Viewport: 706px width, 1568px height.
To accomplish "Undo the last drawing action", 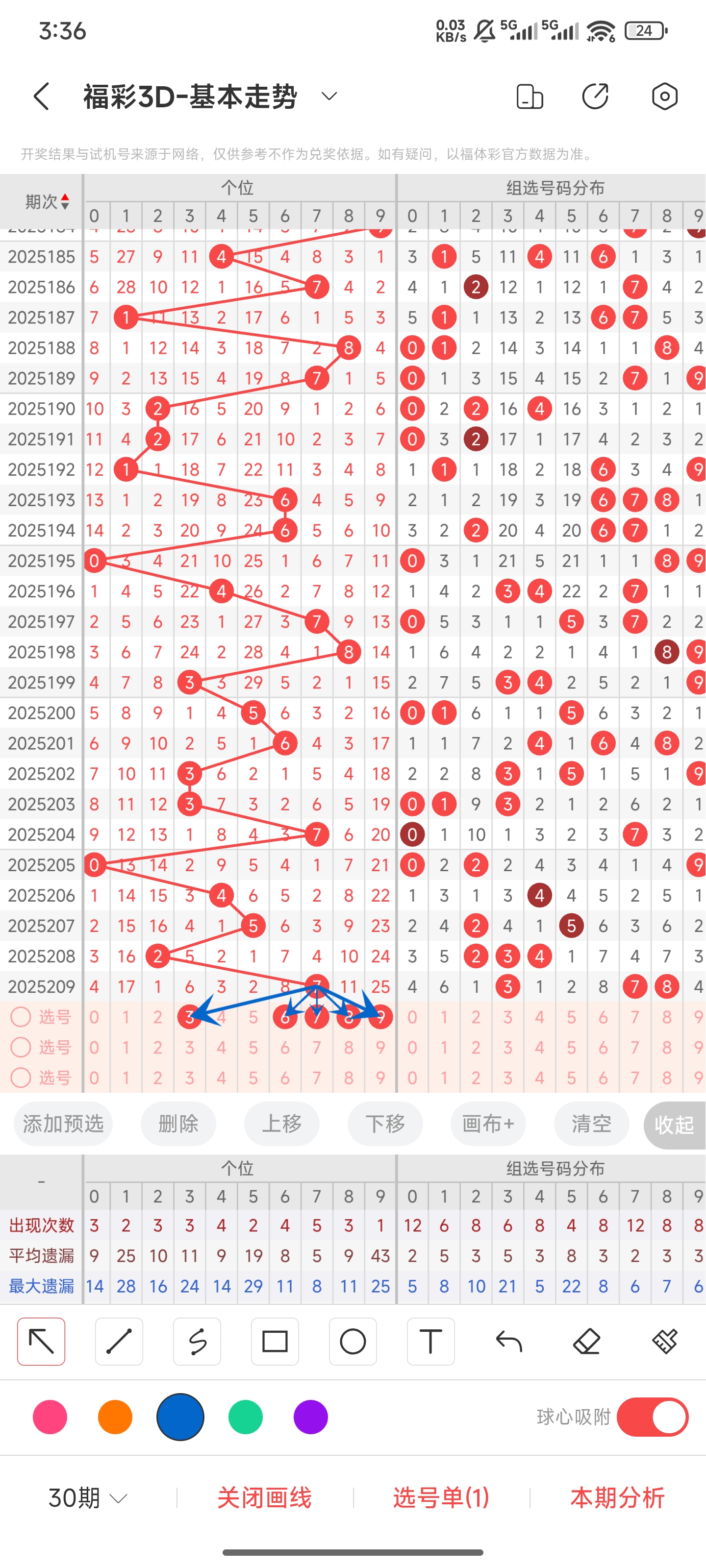I will point(508,1342).
